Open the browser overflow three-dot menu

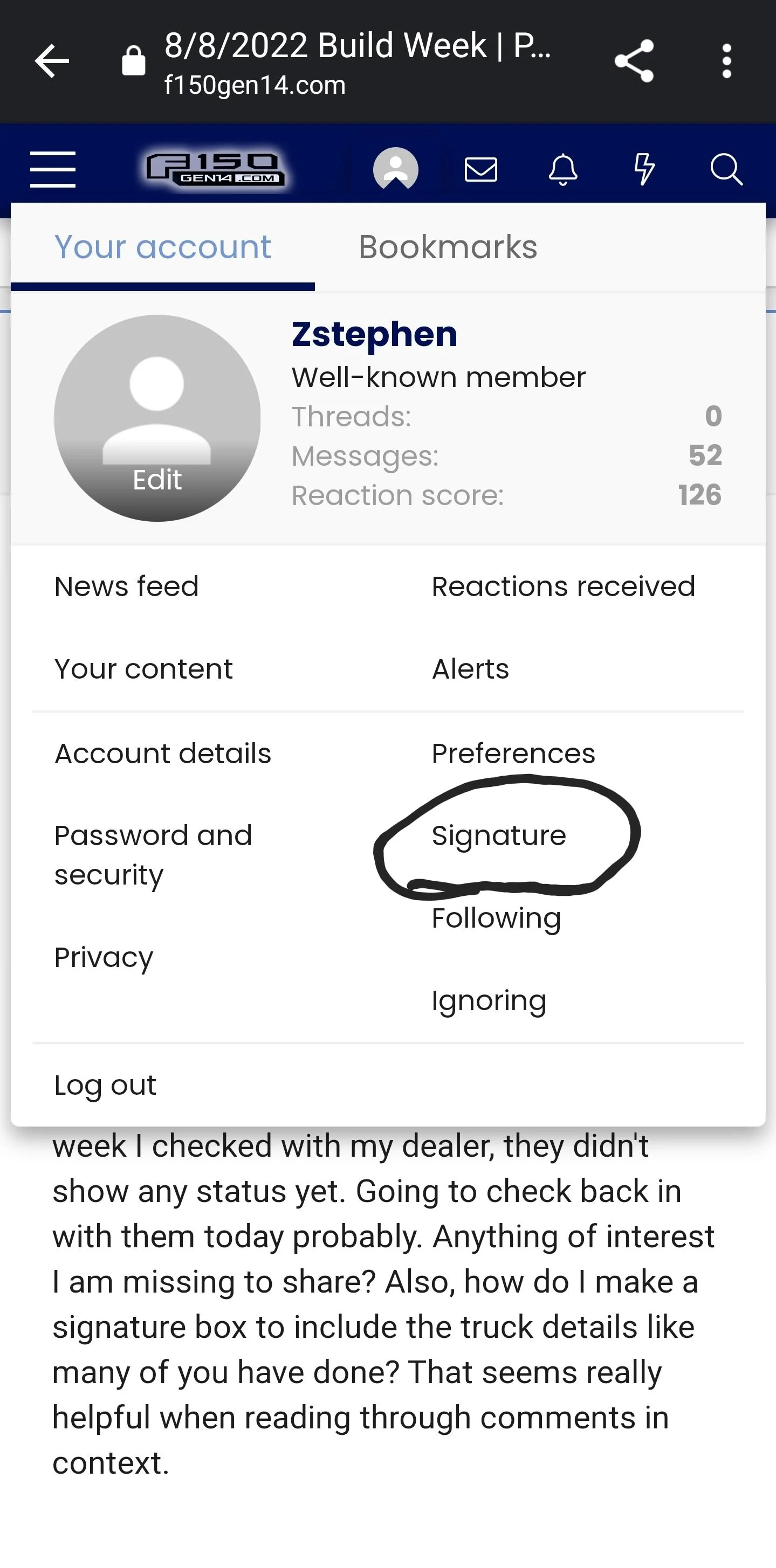point(726,60)
